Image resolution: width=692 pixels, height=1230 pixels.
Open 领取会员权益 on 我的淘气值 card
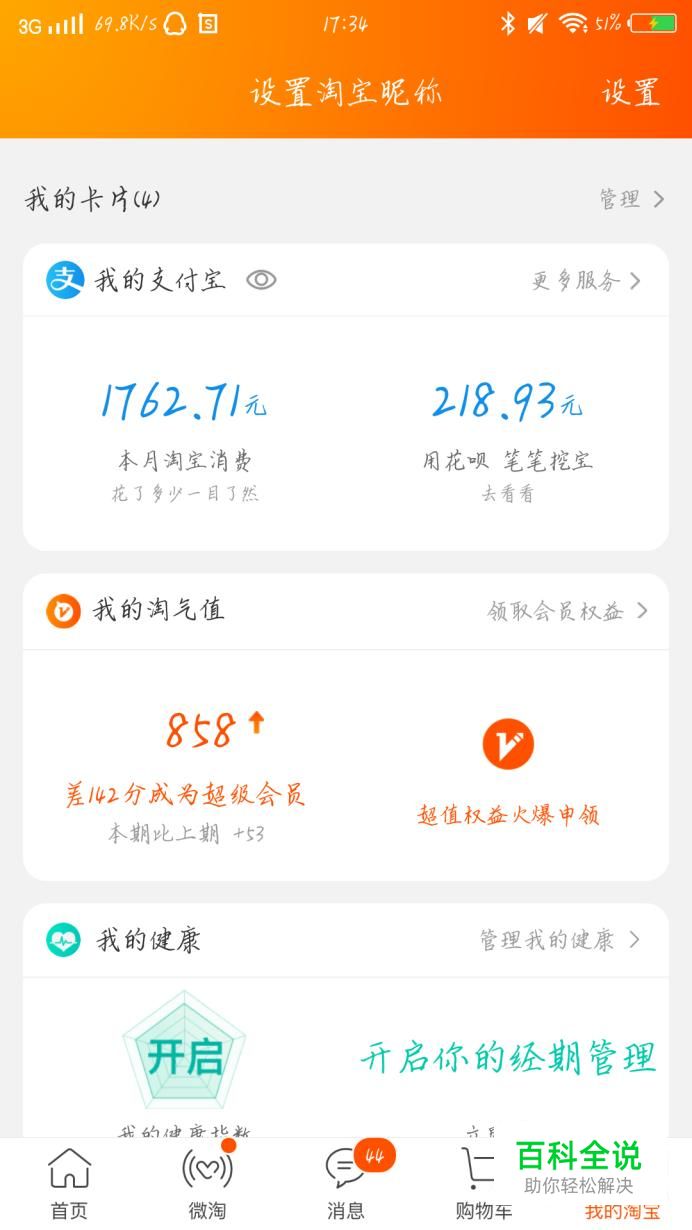pyautogui.click(x=568, y=611)
